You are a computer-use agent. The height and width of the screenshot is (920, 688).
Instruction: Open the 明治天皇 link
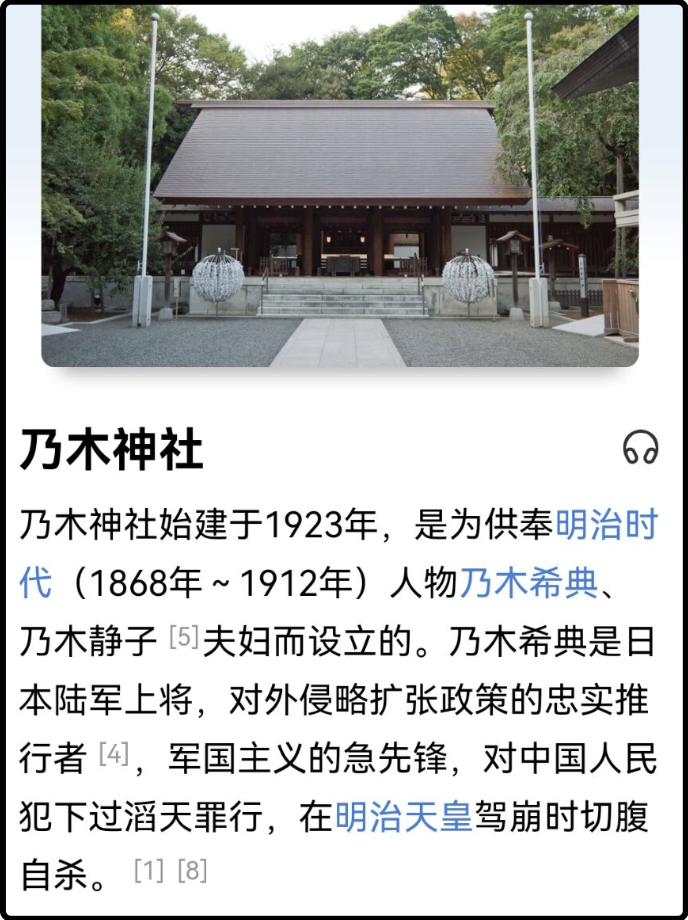click(x=403, y=816)
